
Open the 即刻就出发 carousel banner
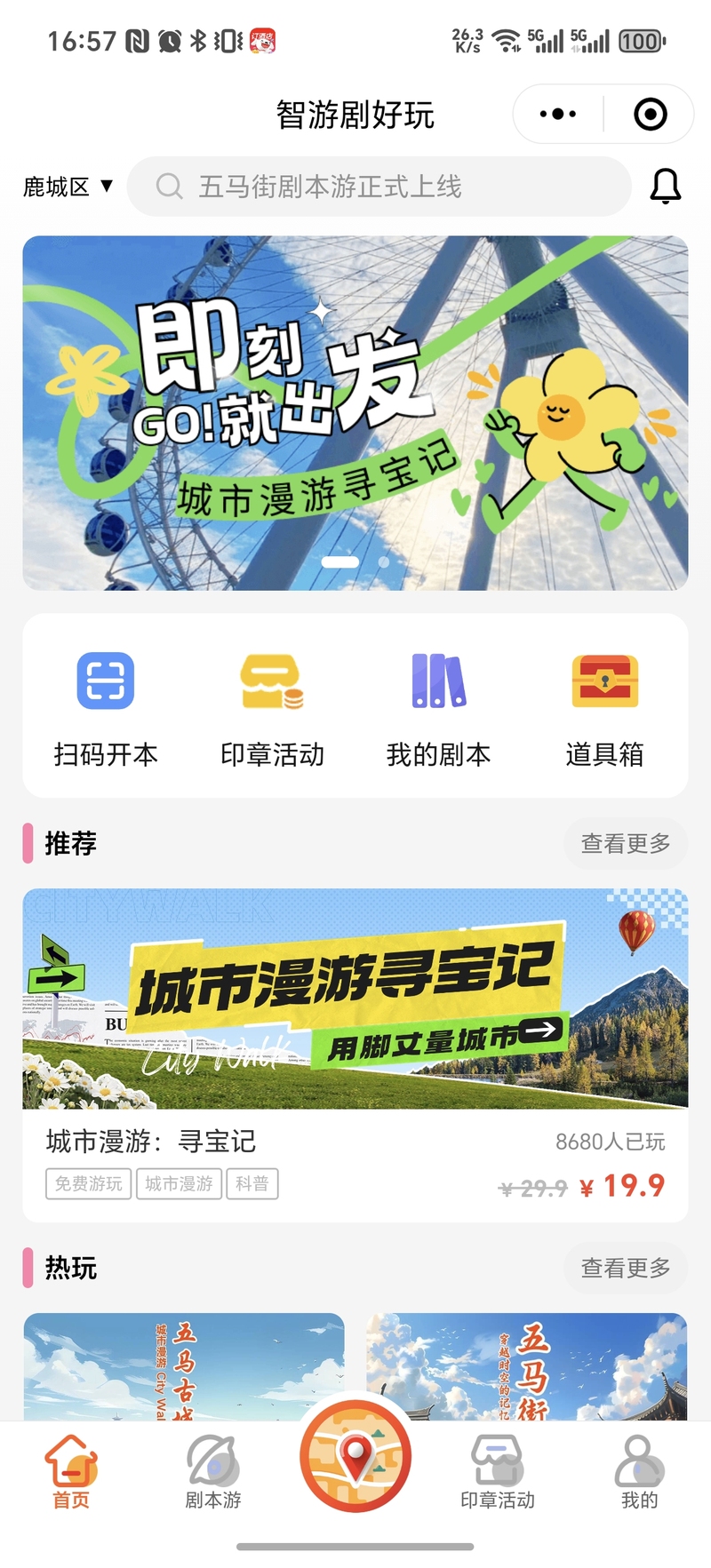click(x=355, y=413)
